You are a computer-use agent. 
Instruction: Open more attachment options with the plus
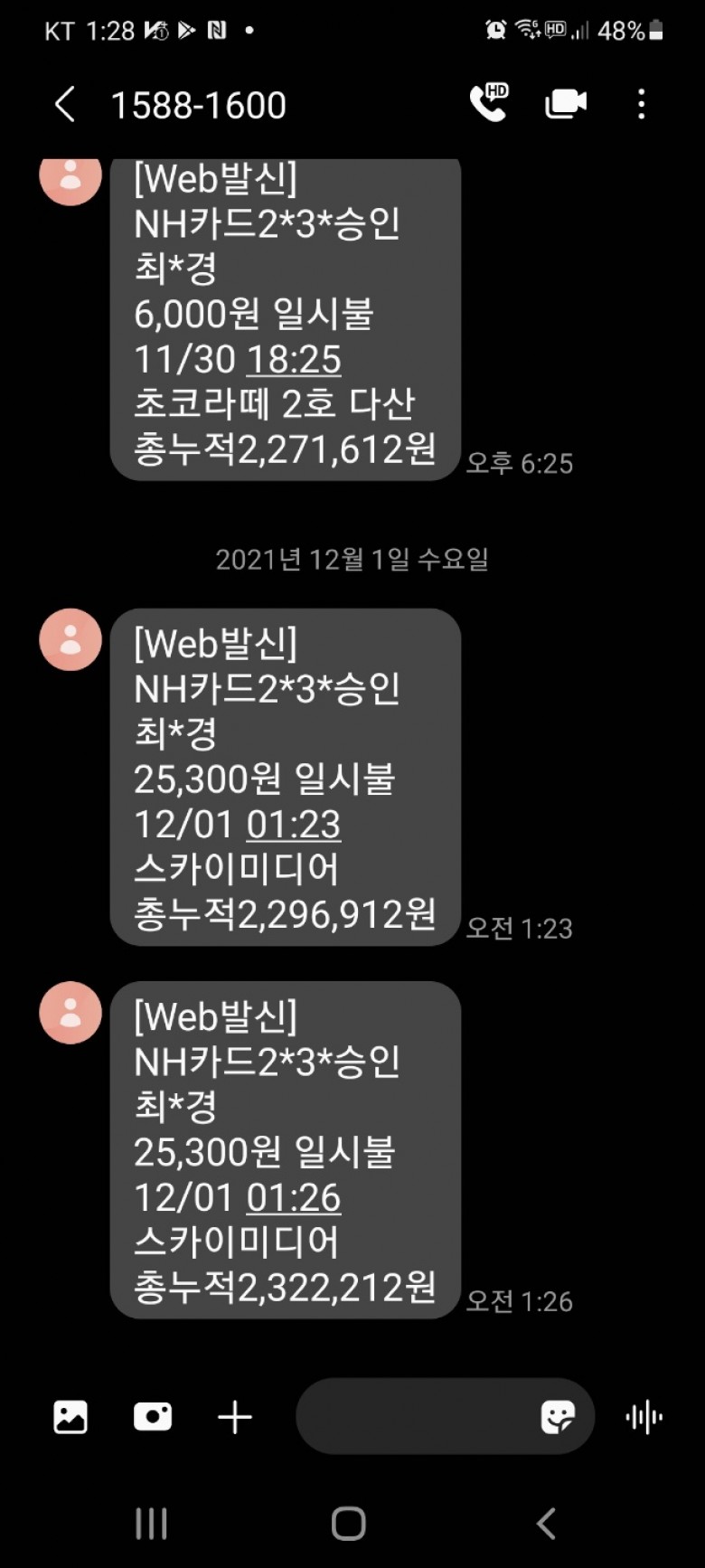[x=235, y=1417]
